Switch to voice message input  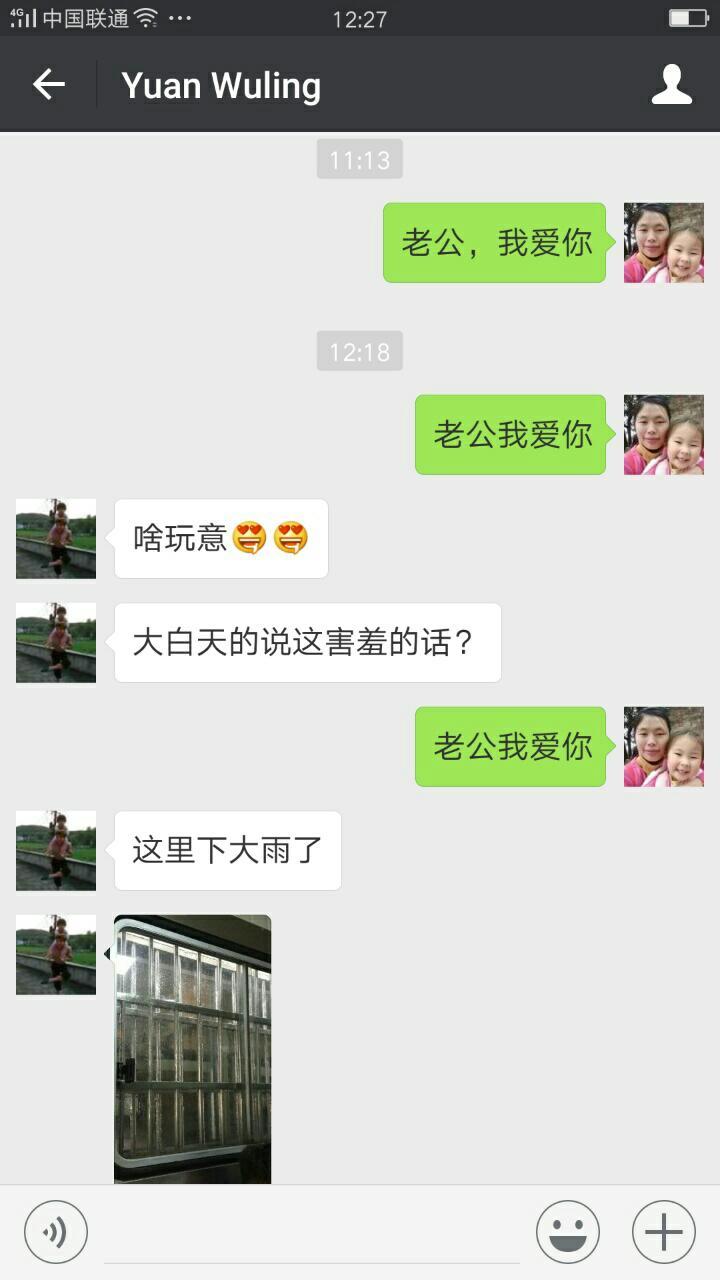[56, 1232]
